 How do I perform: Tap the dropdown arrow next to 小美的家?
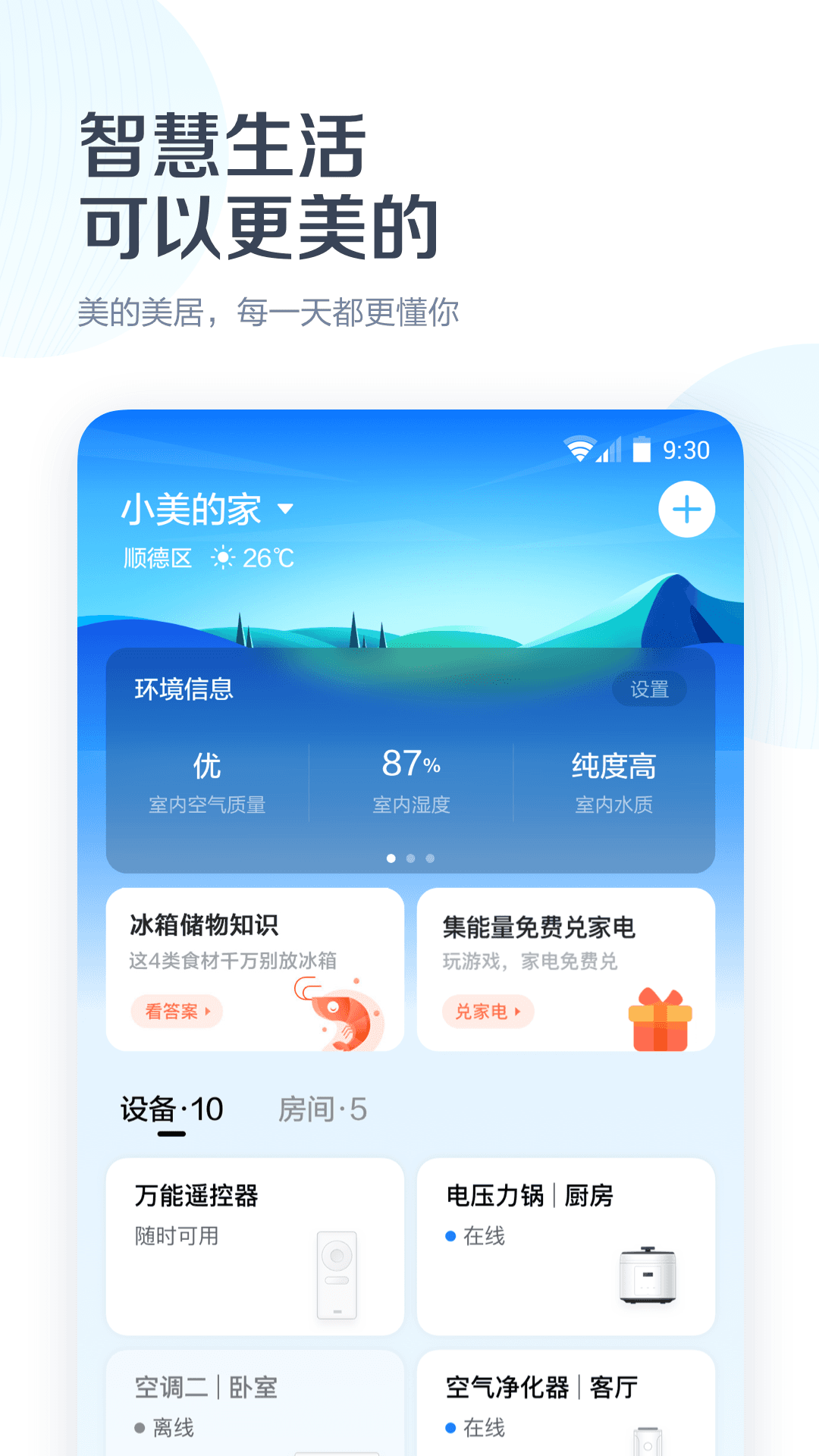(x=287, y=510)
